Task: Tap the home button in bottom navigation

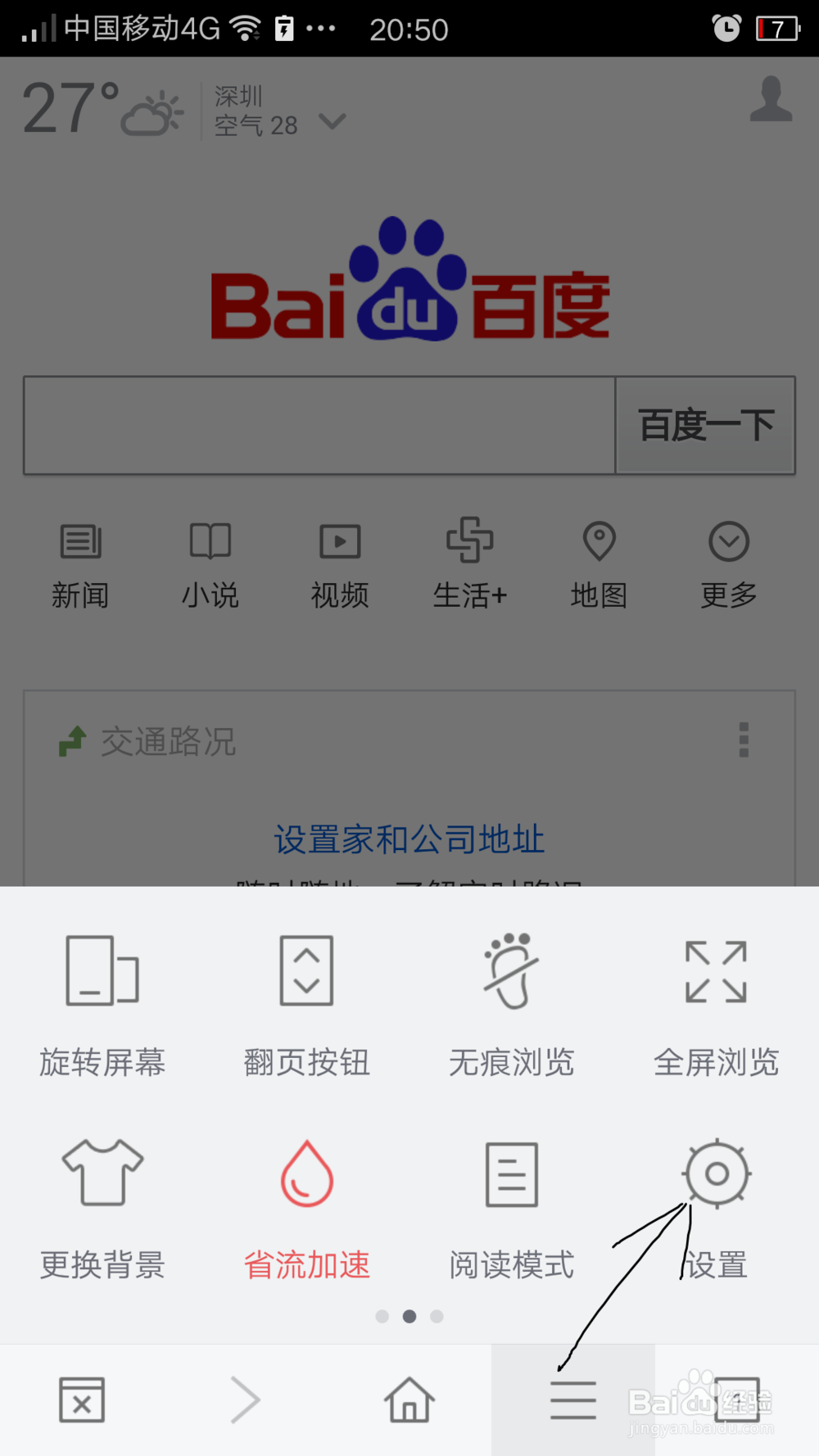Action: pyautogui.click(x=409, y=1399)
